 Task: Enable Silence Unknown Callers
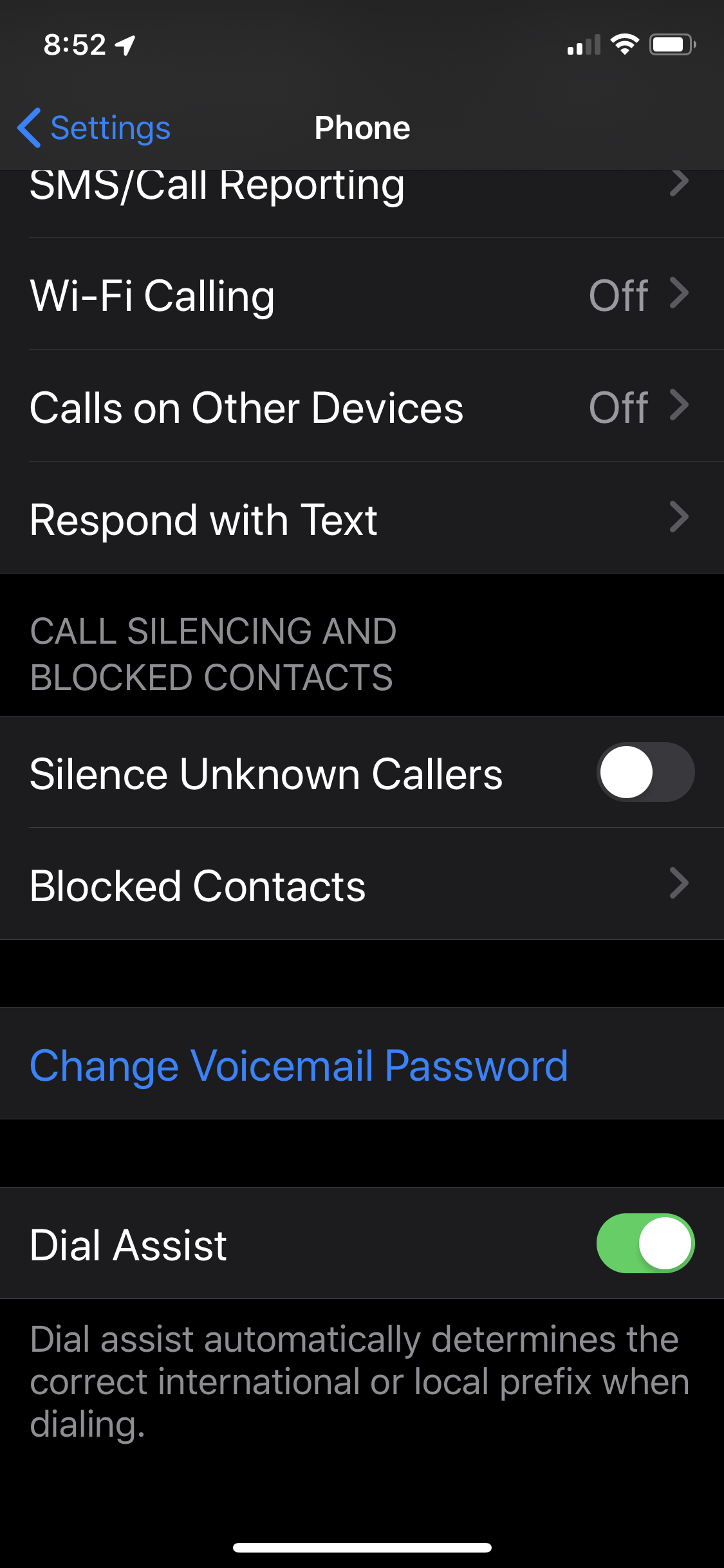645,772
